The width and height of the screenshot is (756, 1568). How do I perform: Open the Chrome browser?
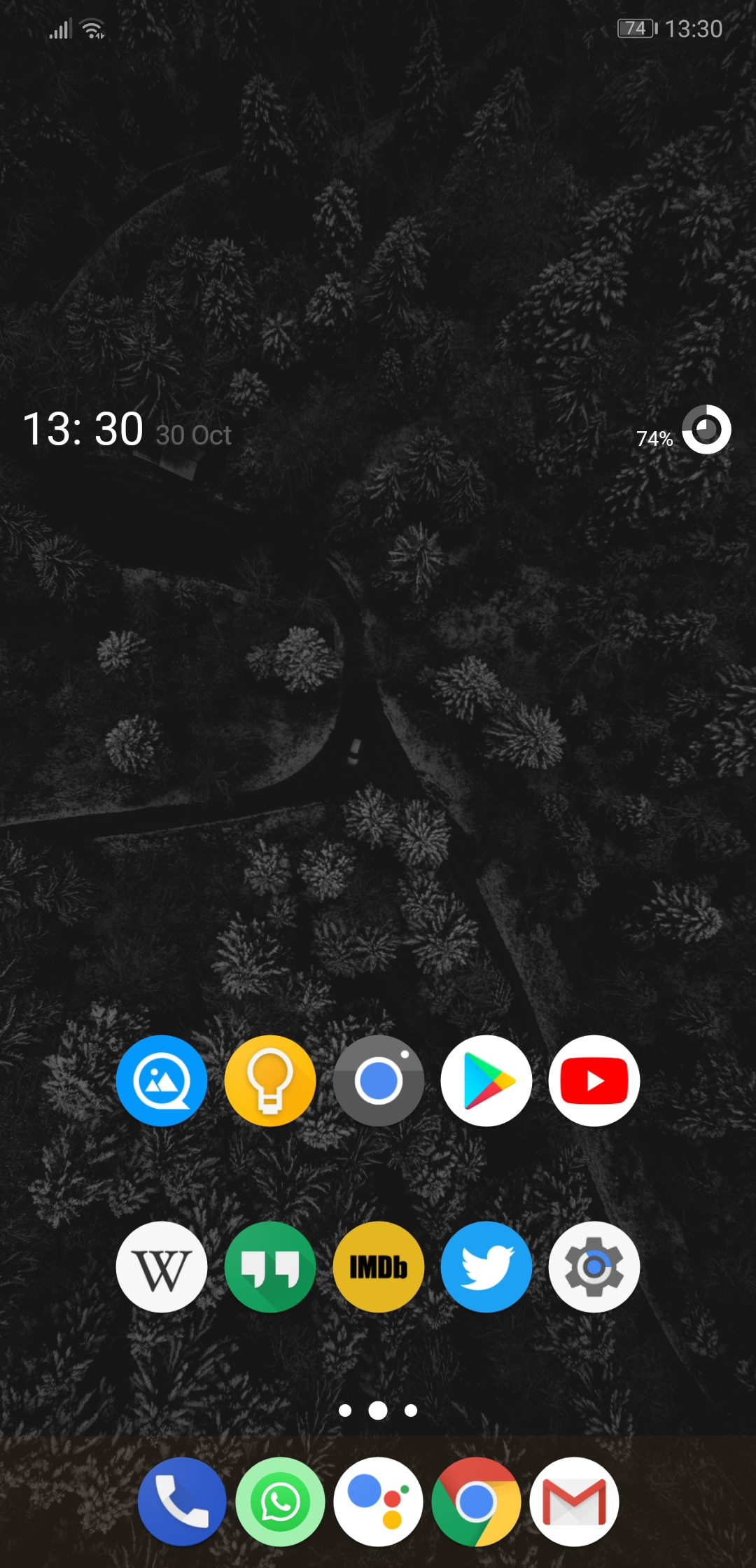click(x=476, y=1501)
